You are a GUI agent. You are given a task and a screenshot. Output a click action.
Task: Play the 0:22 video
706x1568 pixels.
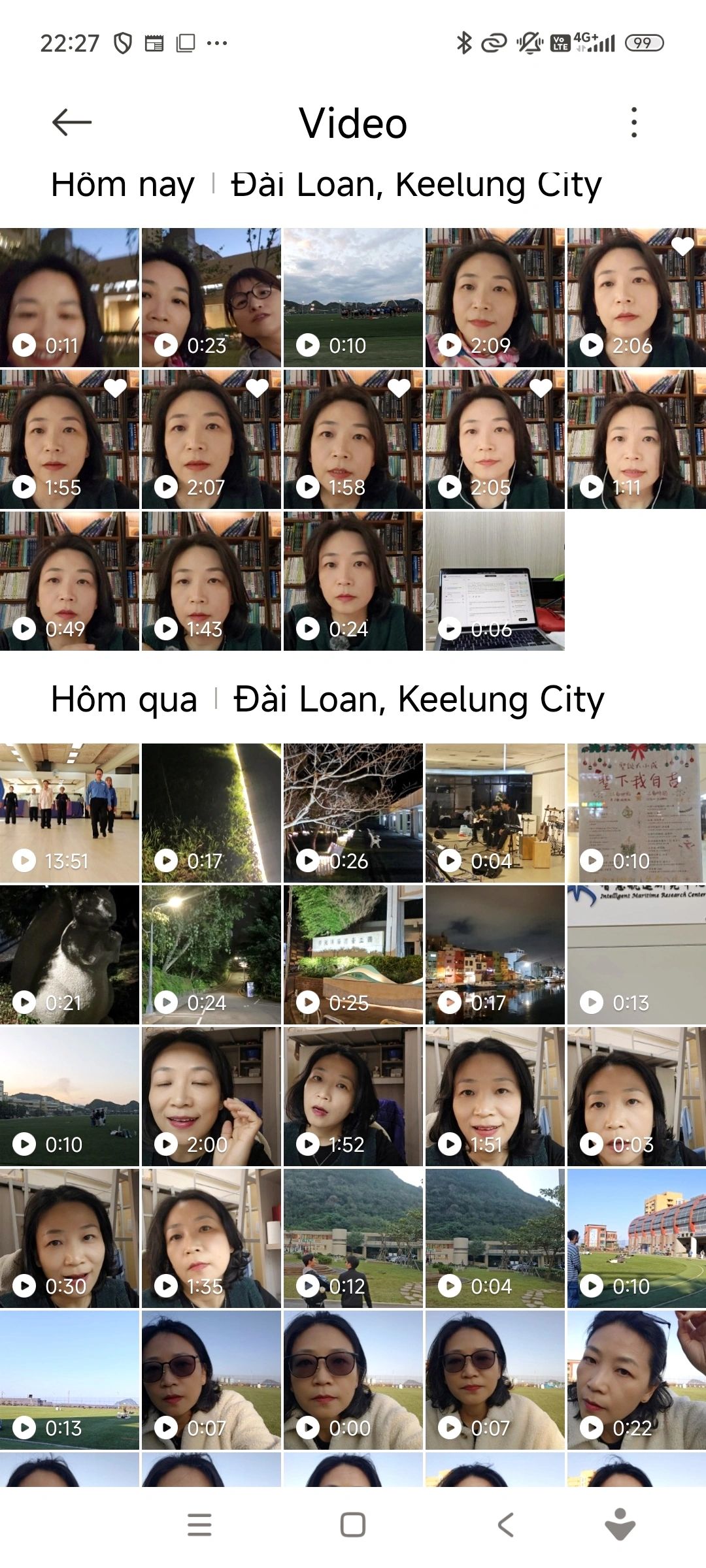[637, 1380]
